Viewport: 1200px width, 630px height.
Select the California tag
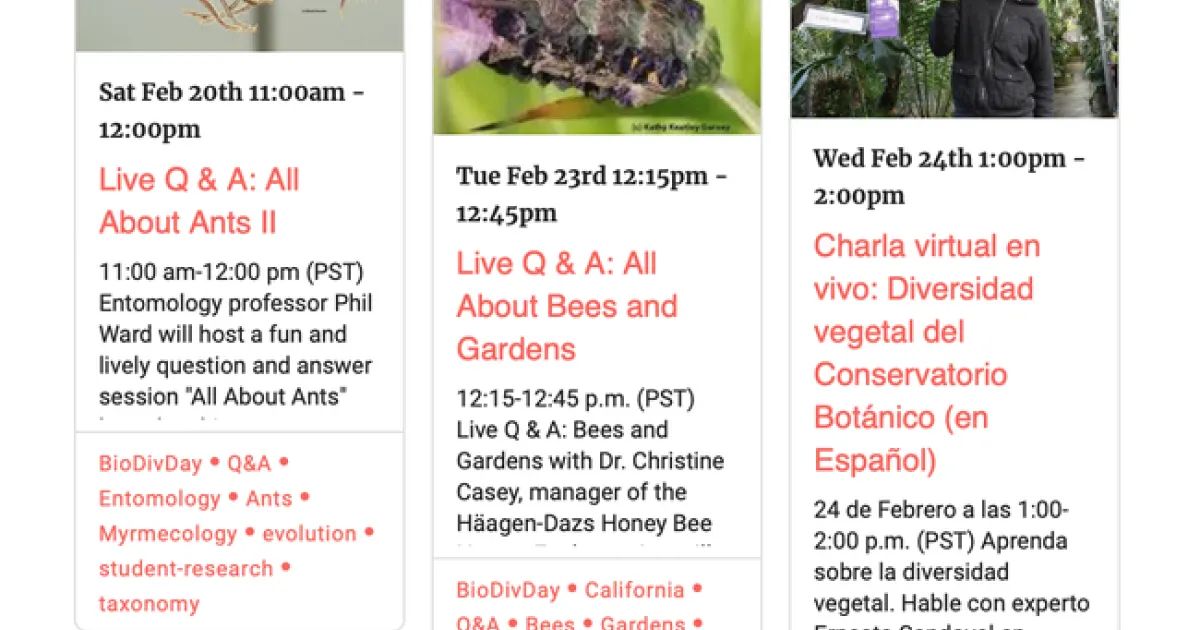pyautogui.click(x=634, y=590)
